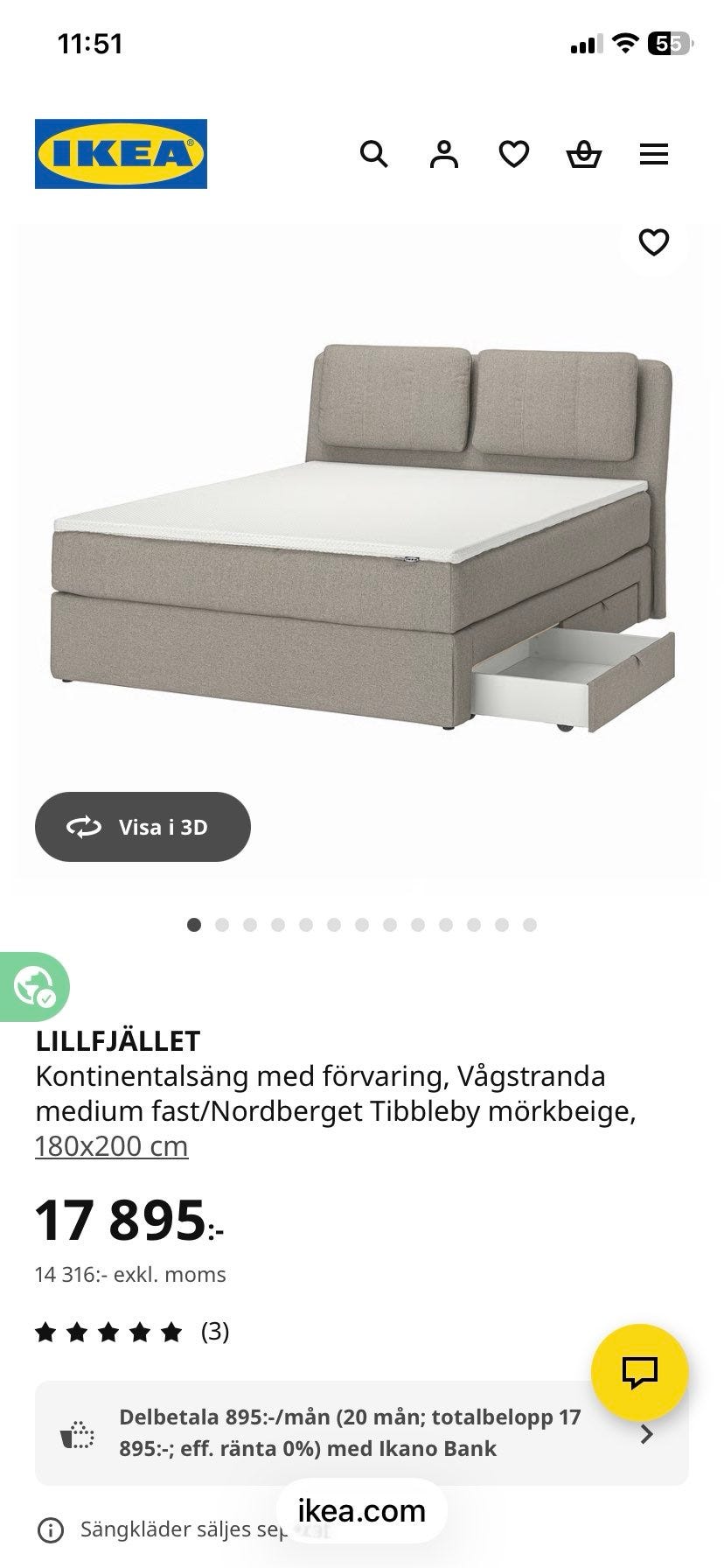The width and height of the screenshot is (724, 1568).
Task: Select the first carousel dot
Action: click(x=194, y=923)
